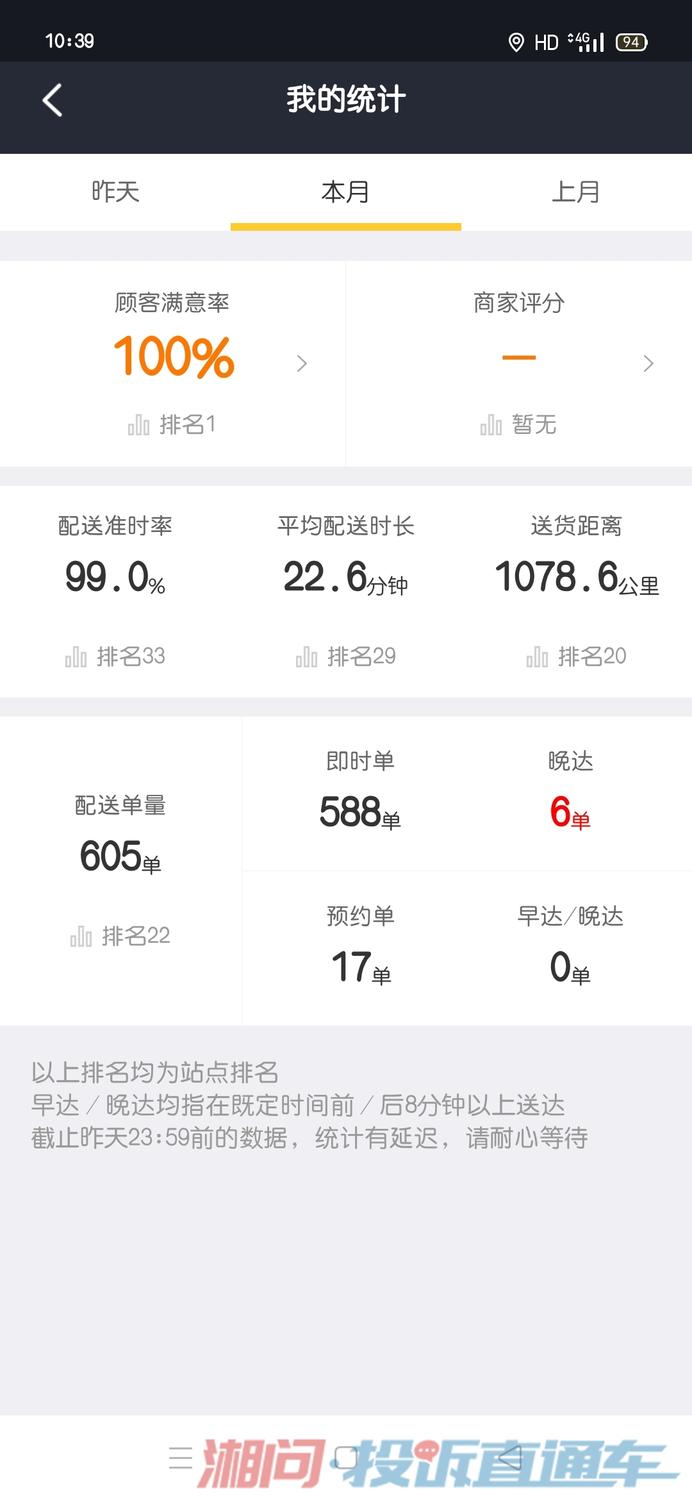Image resolution: width=692 pixels, height=1500 pixels.
Task: Switch to the 昨天 tab
Action: point(115,191)
